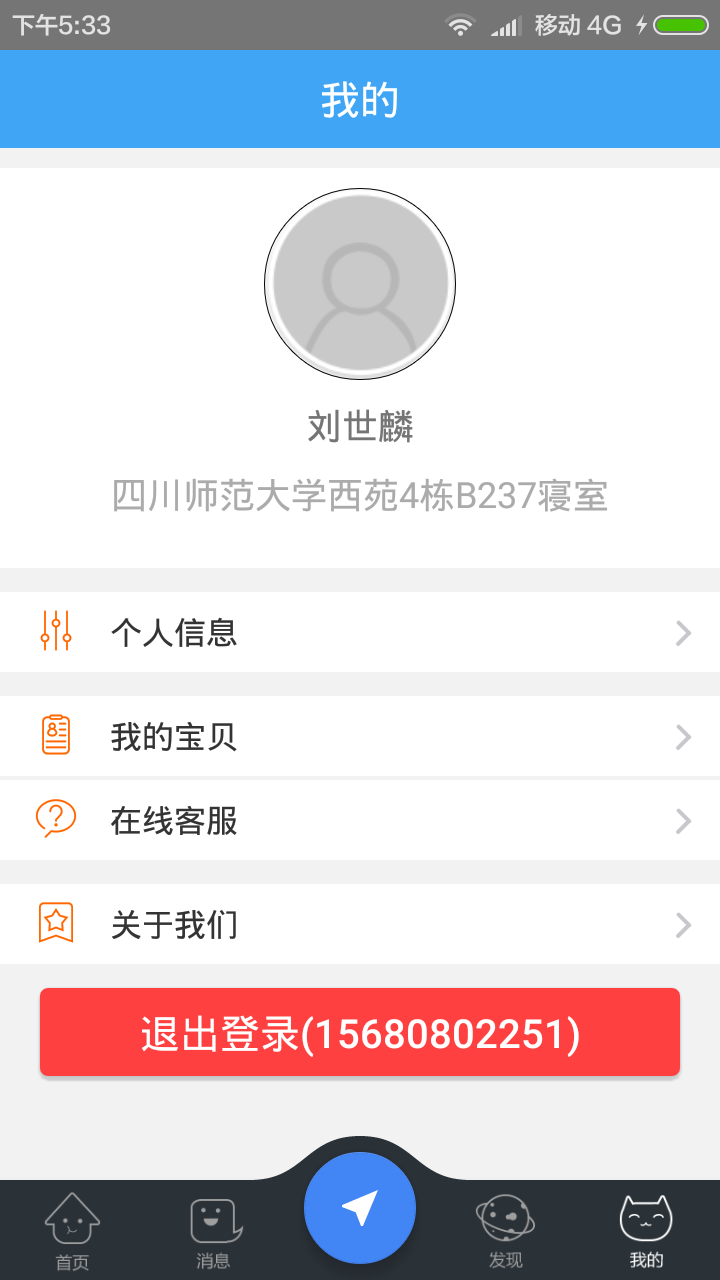Expand 个人信息 via its right chevron
This screenshot has height=1280, width=720.
pos(682,632)
